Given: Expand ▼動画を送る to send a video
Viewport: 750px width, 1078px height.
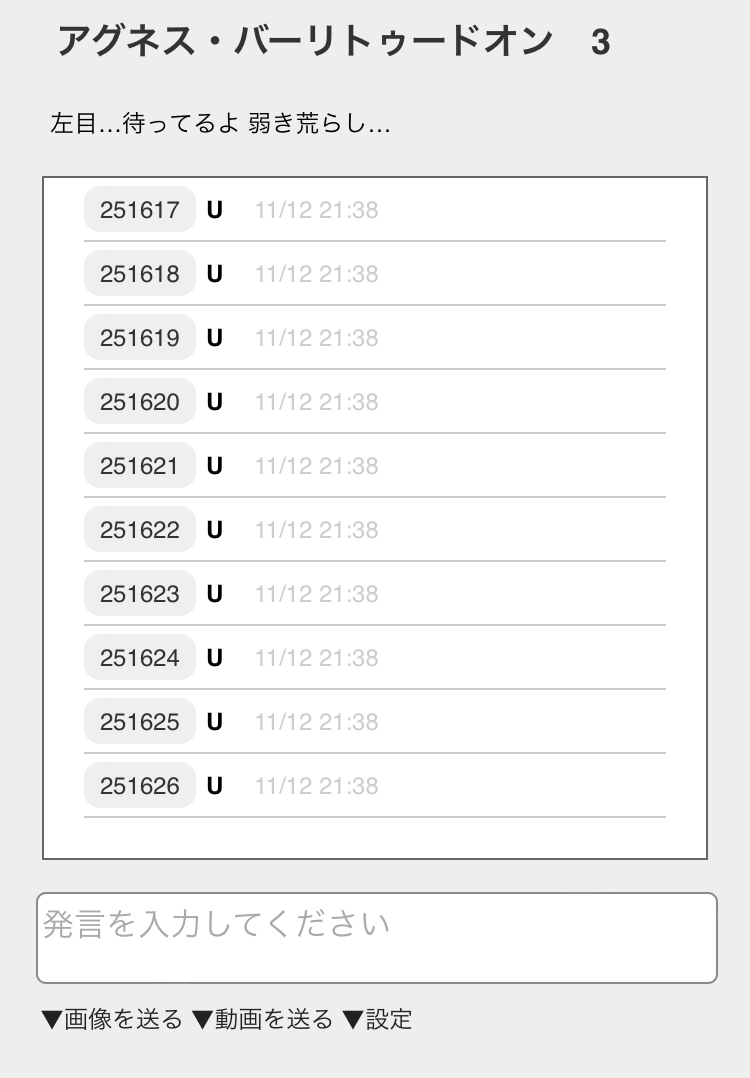Looking at the screenshot, I should (x=262, y=1020).
